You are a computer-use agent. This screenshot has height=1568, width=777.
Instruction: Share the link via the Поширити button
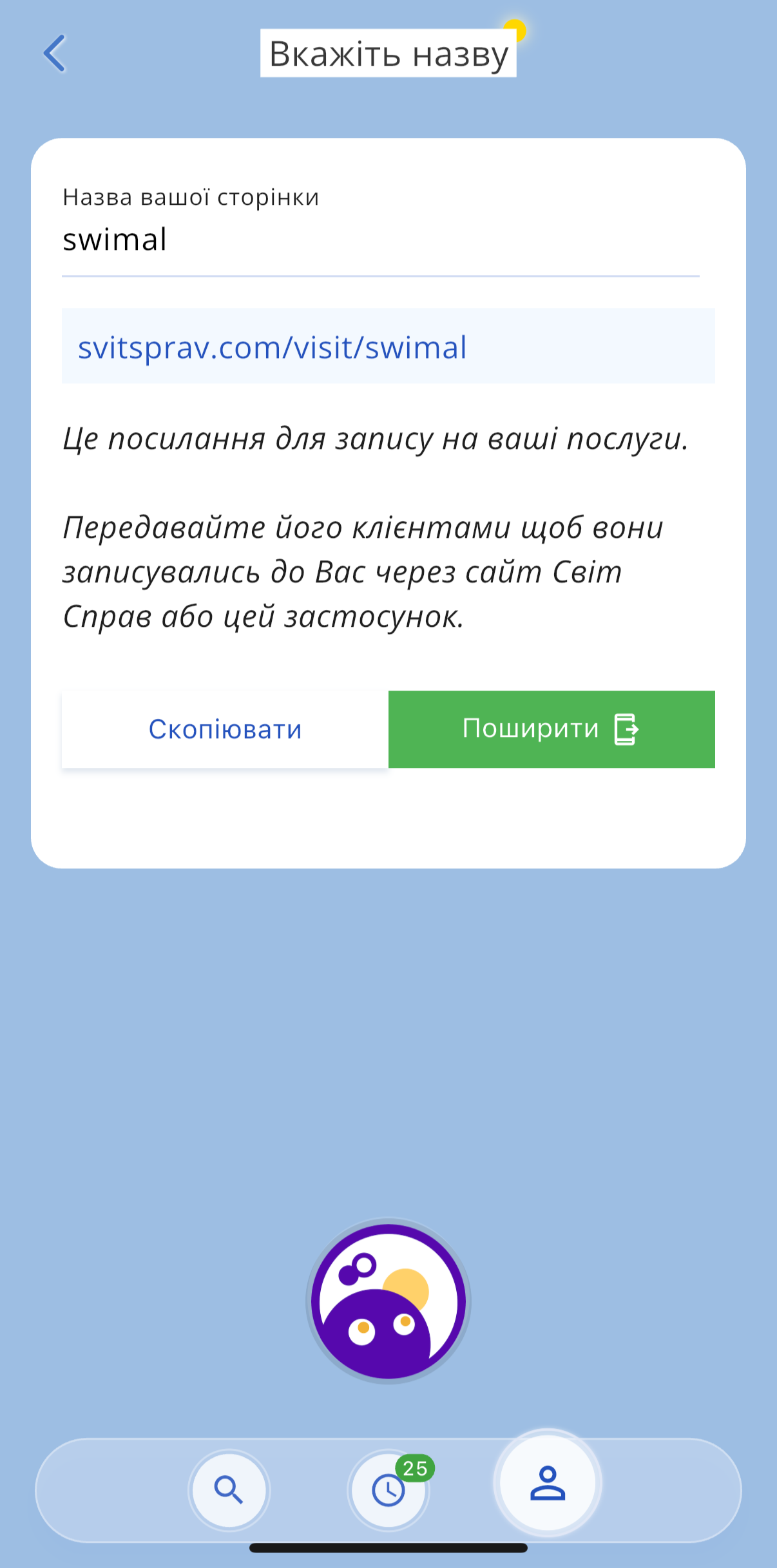point(552,729)
